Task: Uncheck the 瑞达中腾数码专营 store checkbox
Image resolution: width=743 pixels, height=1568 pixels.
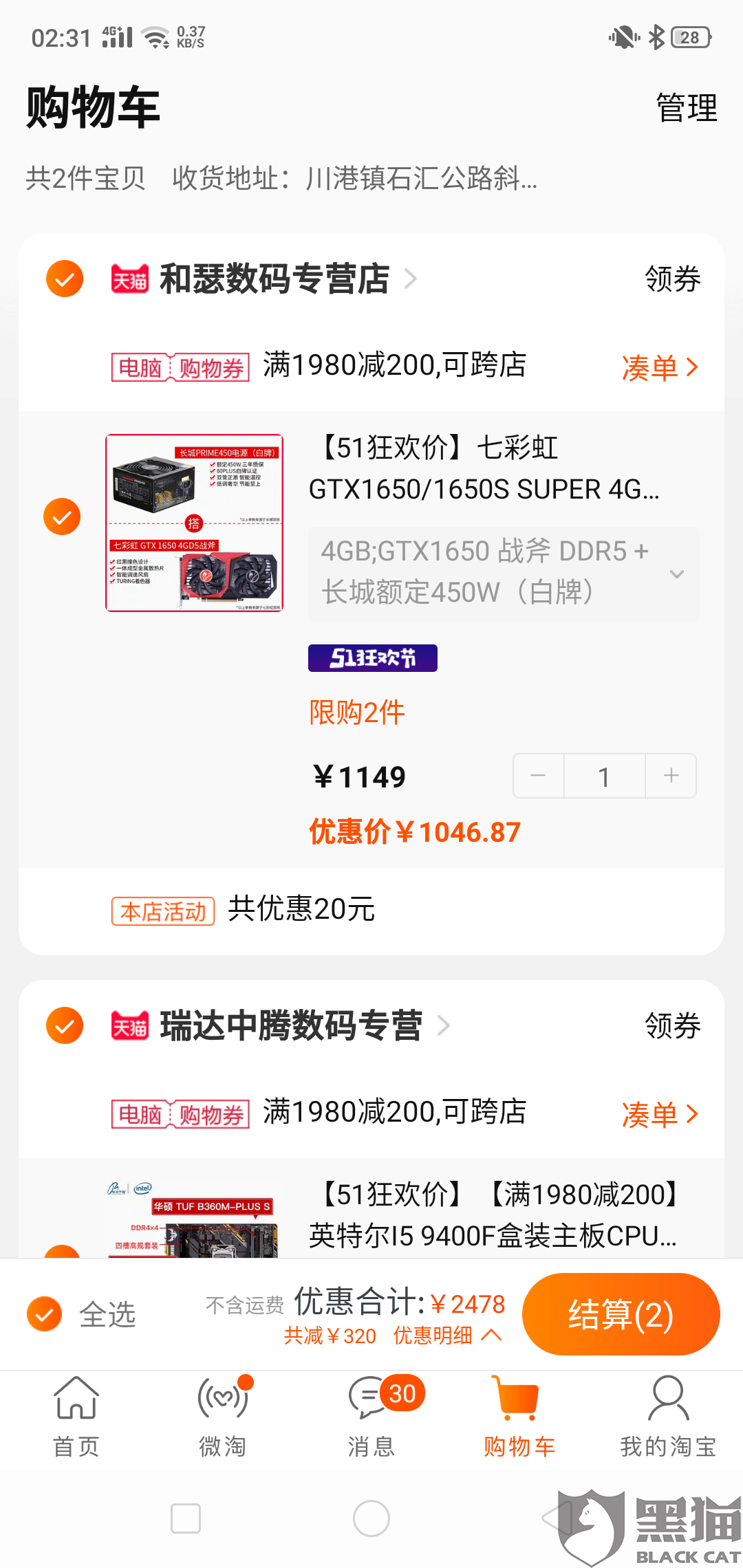Action: tap(65, 1025)
